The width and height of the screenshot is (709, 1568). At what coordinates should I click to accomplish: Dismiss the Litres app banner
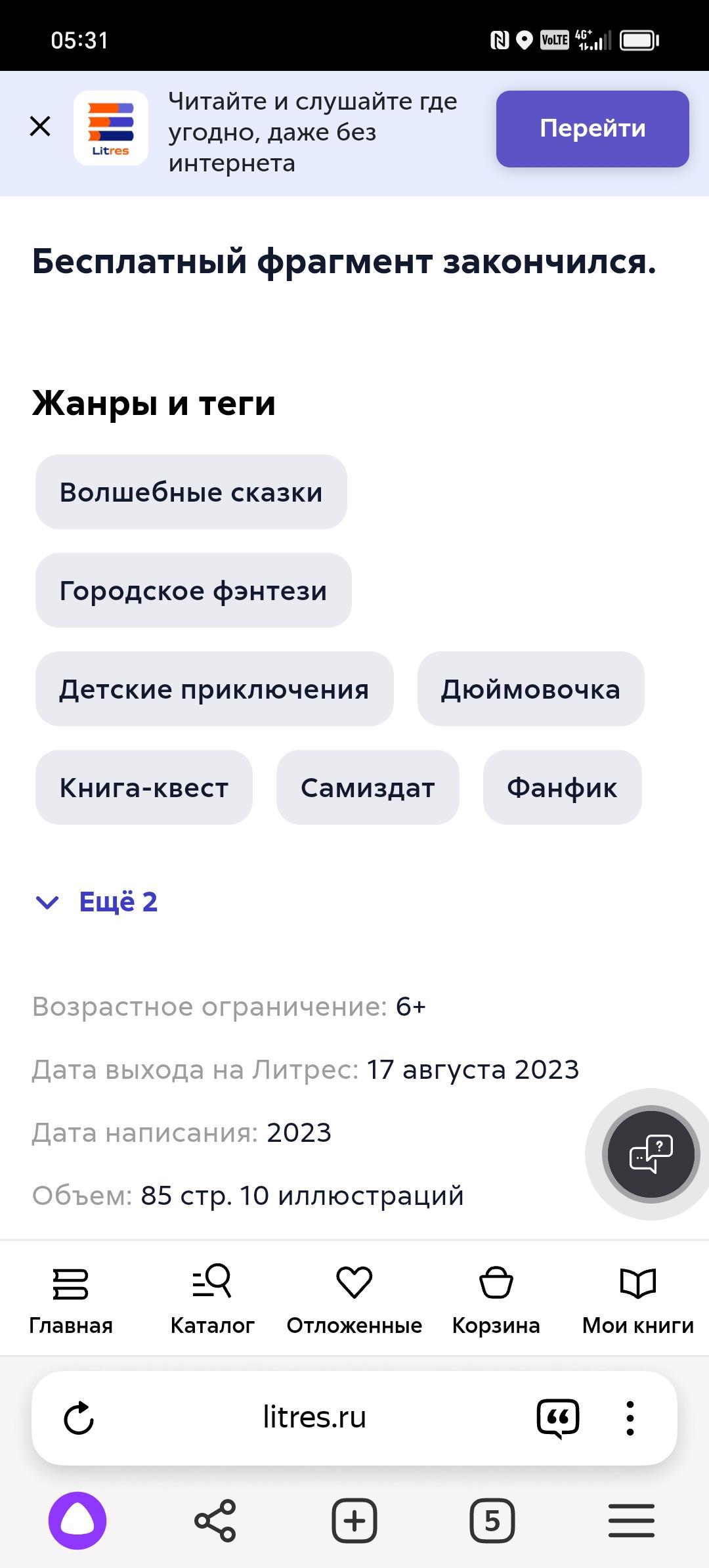pos(40,127)
